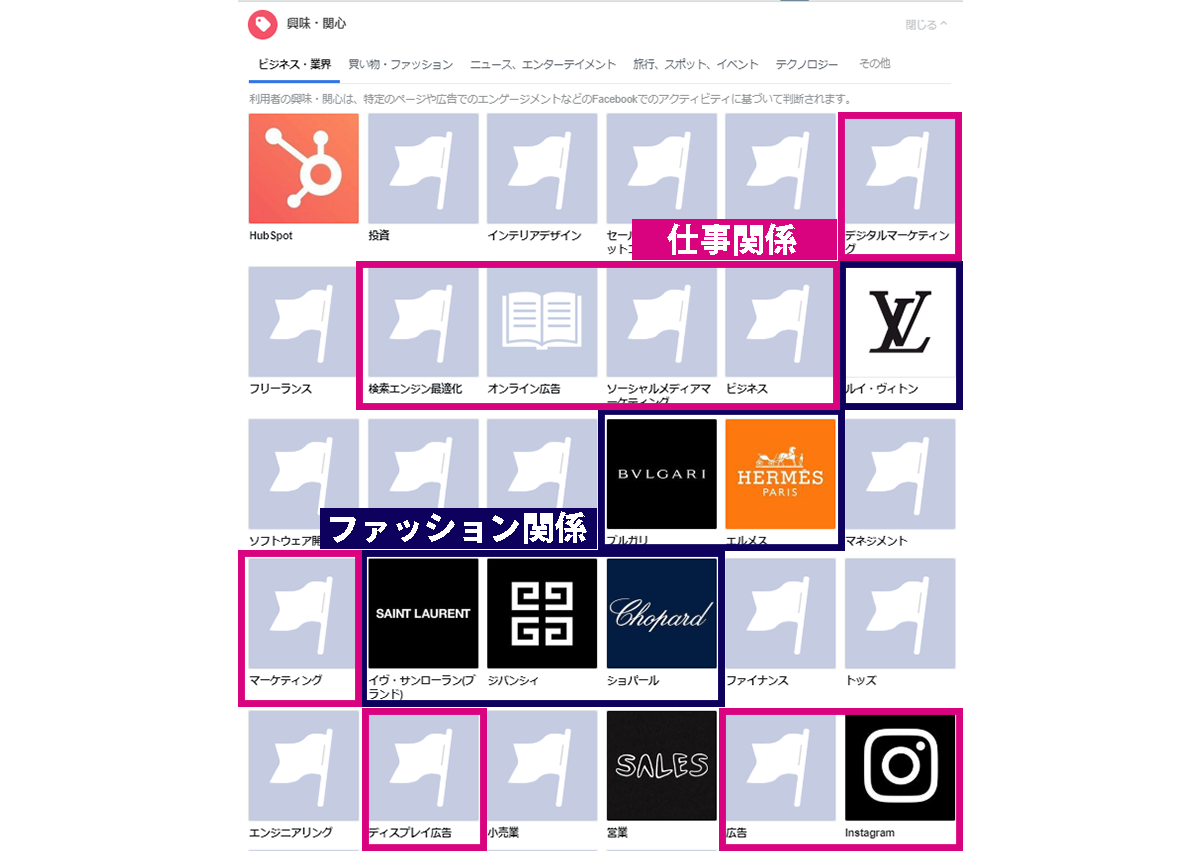The height and width of the screenshot is (851, 1200).
Task: Select the オンライン広告 tile
Action: coord(542,321)
